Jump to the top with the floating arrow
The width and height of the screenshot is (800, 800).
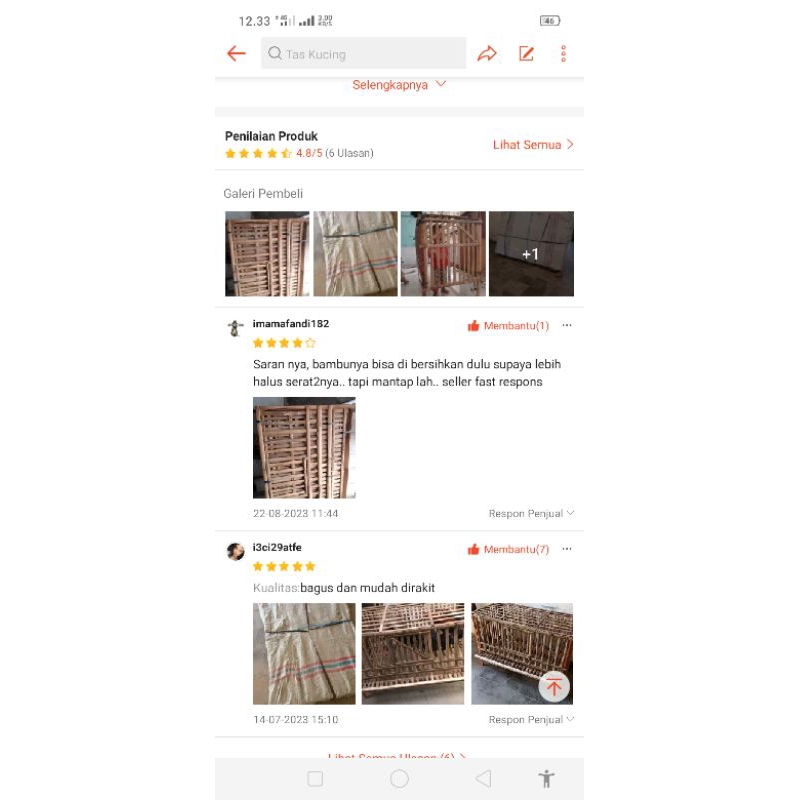click(x=554, y=686)
